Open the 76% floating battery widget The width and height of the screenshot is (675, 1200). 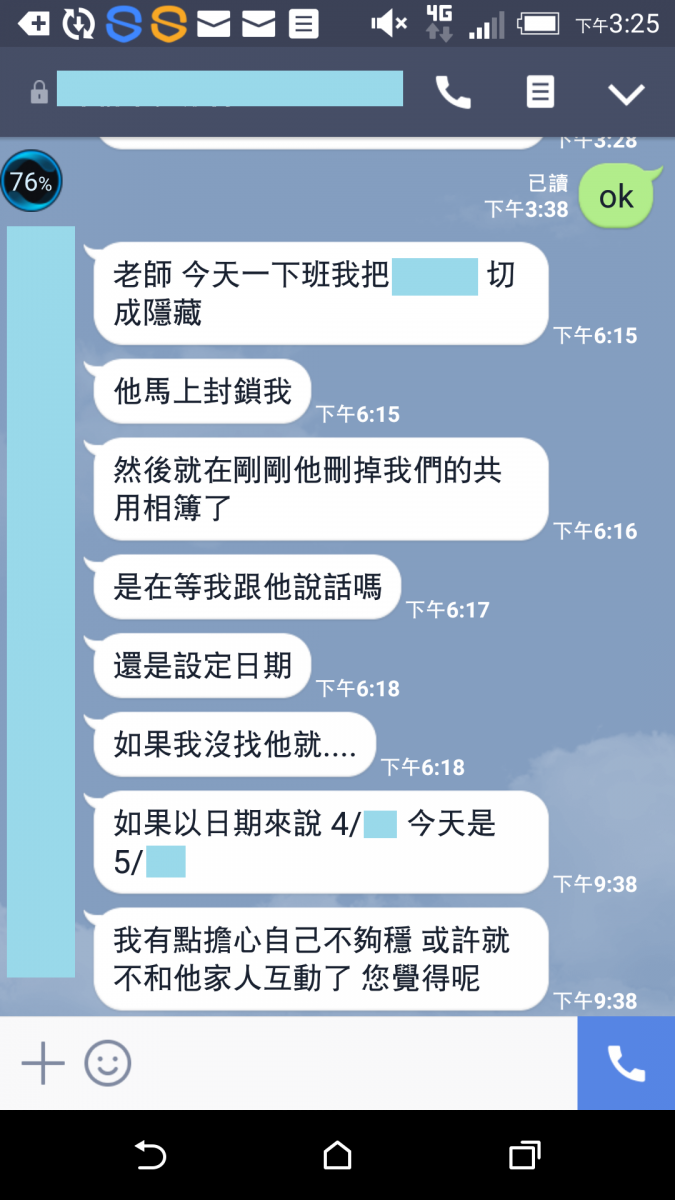point(31,181)
